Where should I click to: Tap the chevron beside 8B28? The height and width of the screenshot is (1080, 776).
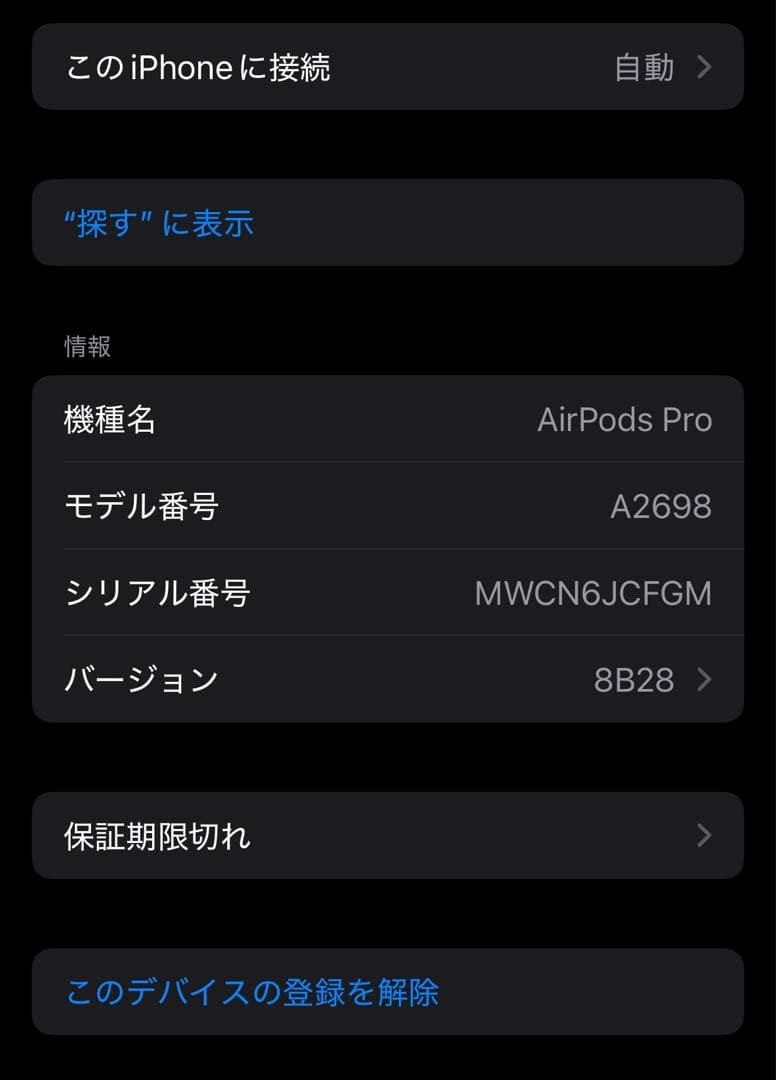click(x=704, y=680)
